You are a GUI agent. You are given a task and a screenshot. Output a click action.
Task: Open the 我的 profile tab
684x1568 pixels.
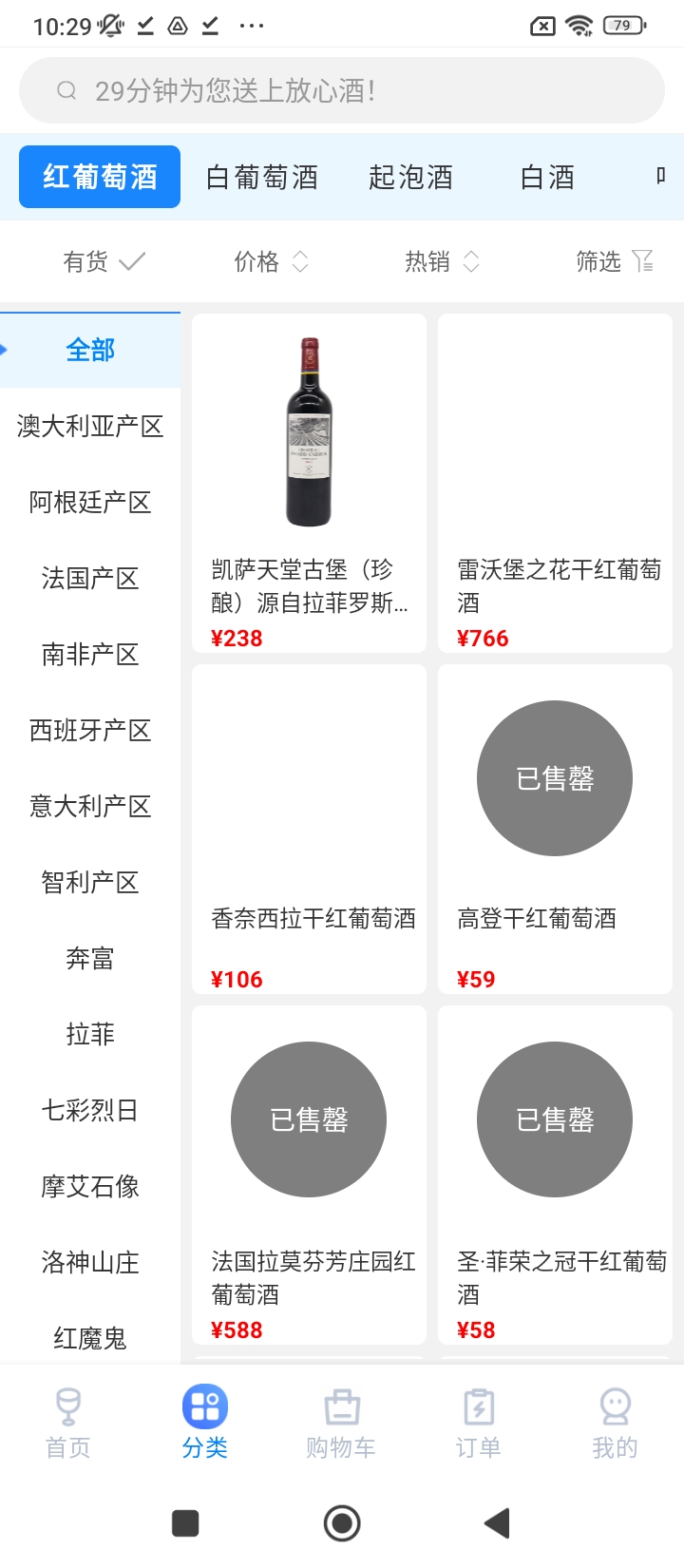(x=615, y=1422)
